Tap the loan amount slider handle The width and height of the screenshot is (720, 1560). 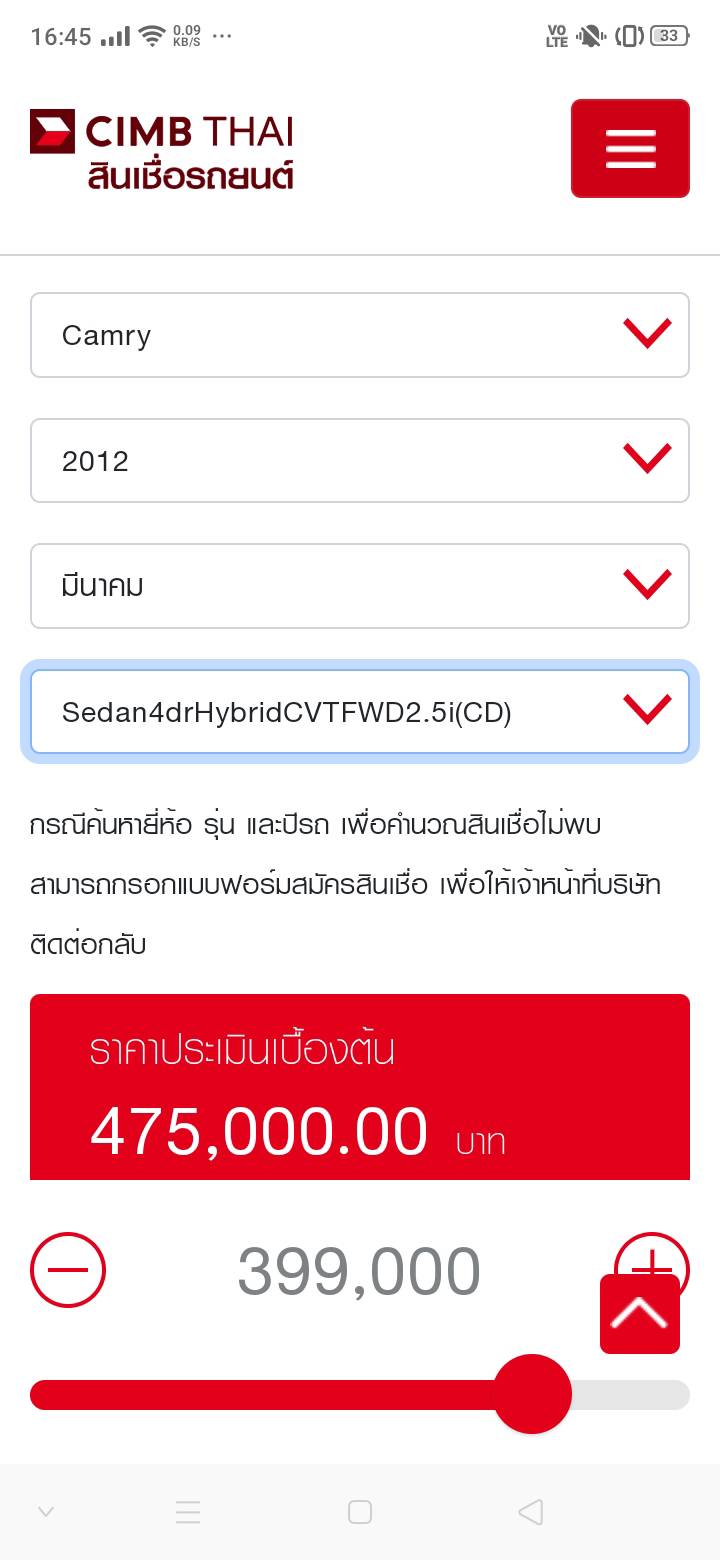click(x=532, y=1394)
